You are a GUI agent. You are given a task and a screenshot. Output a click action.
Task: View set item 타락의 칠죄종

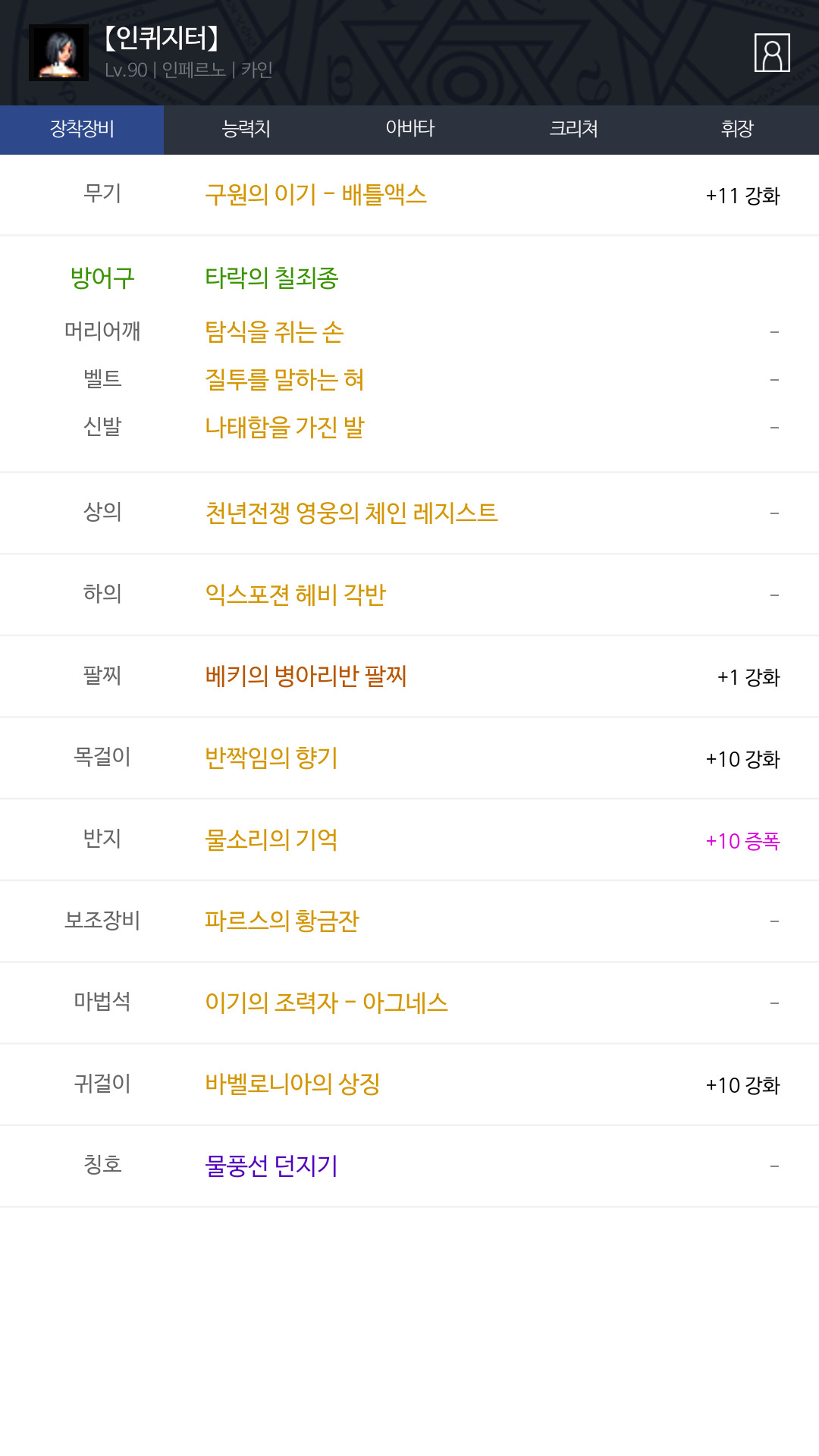pos(271,278)
